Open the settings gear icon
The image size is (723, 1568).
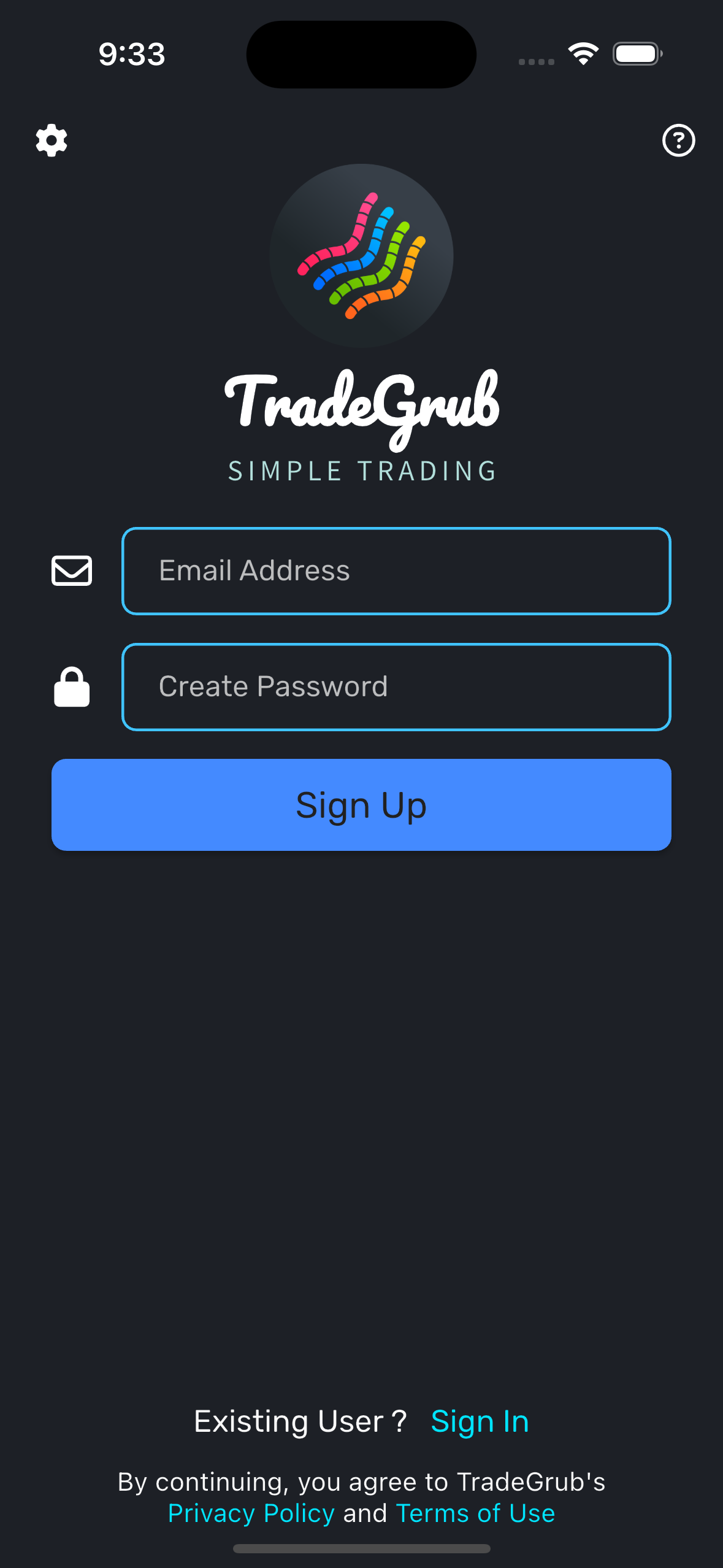[52, 140]
